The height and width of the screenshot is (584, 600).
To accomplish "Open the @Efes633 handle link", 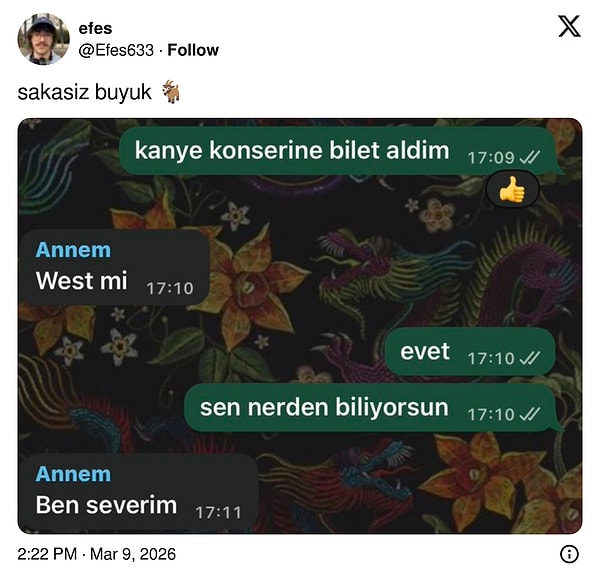I will [116, 50].
